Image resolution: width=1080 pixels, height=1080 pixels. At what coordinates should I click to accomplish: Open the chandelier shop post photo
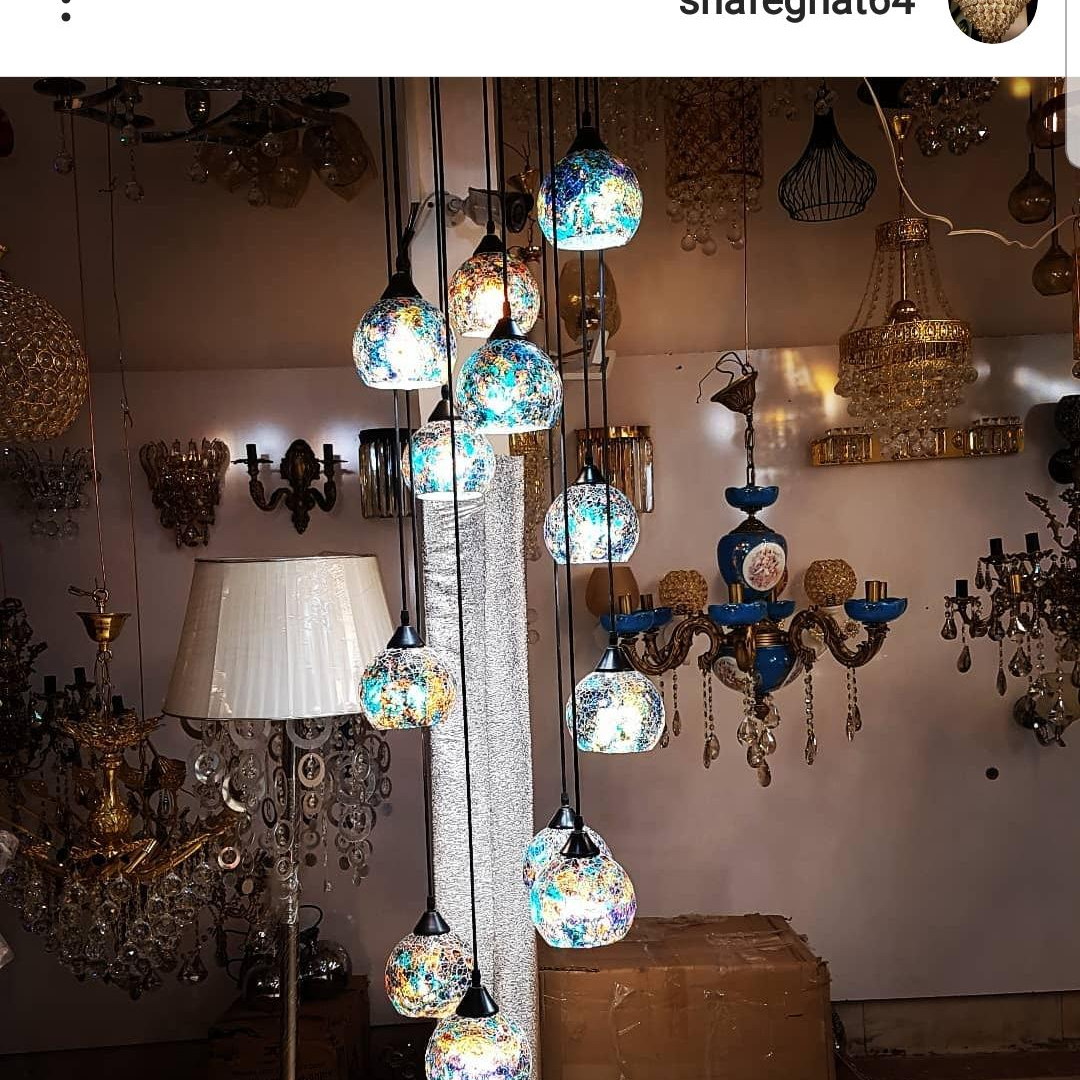tap(540, 578)
